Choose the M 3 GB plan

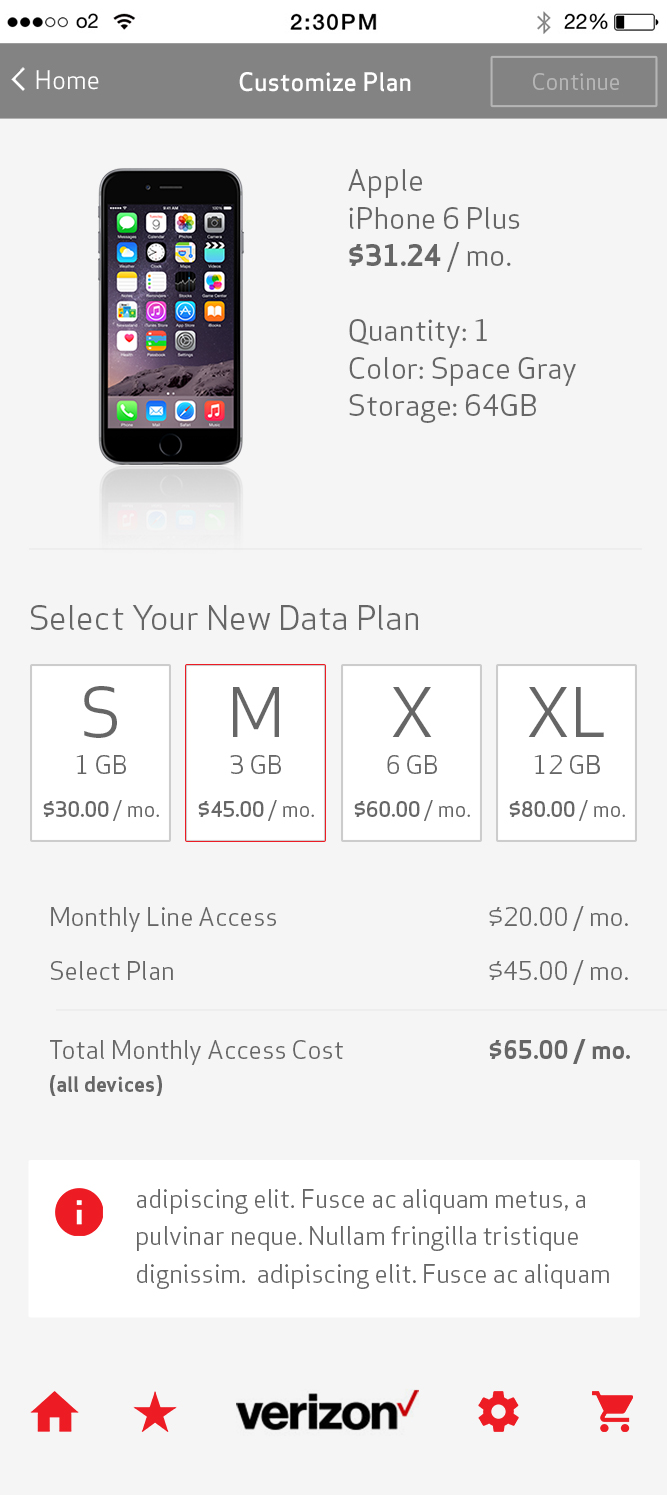coord(256,753)
